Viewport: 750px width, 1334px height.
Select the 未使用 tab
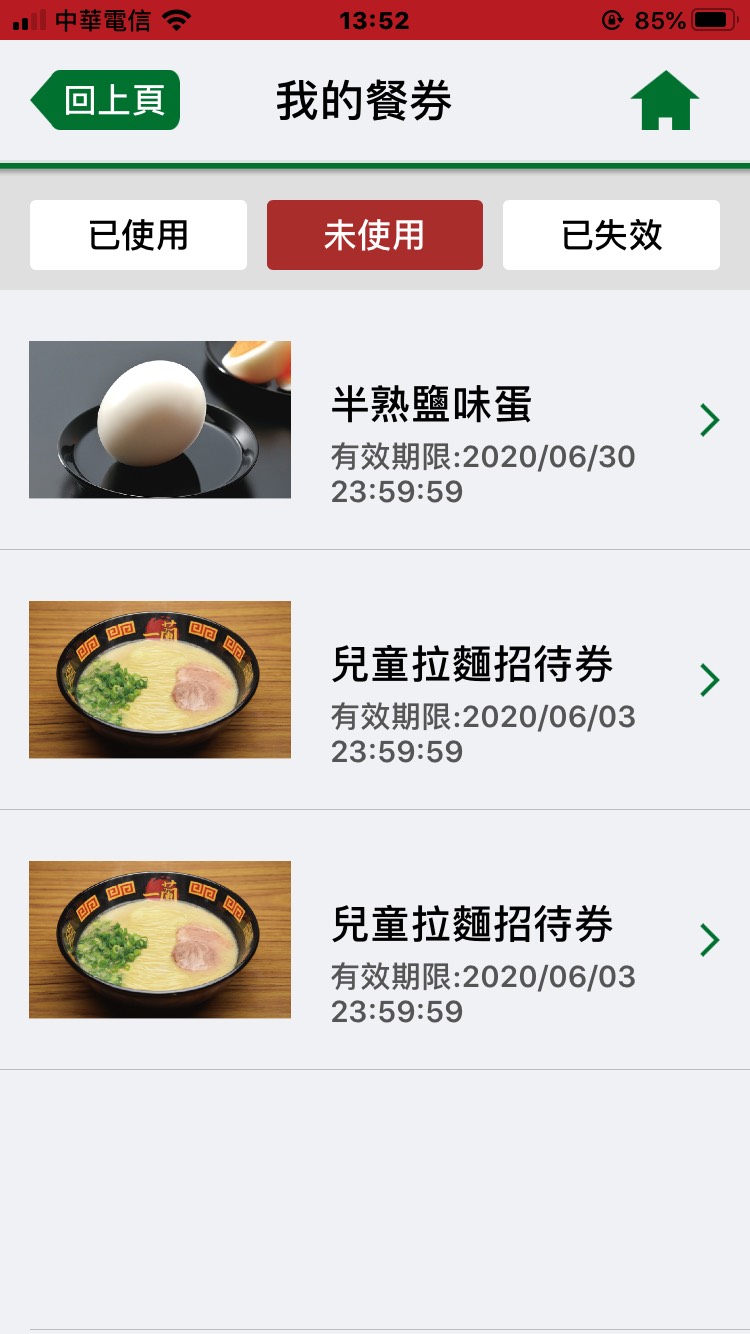pos(374,235)
